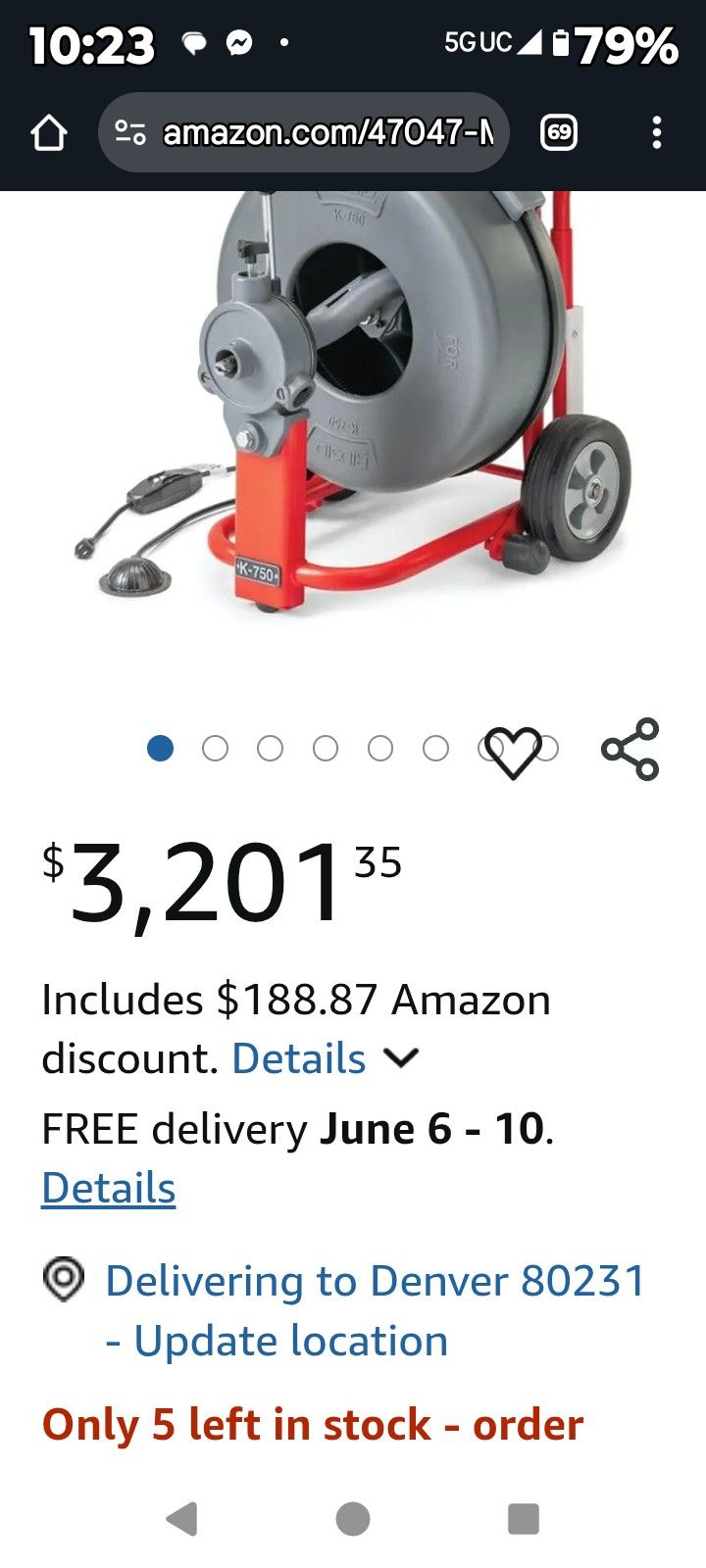
Task: Share this product listing
Action: [630, 750]
